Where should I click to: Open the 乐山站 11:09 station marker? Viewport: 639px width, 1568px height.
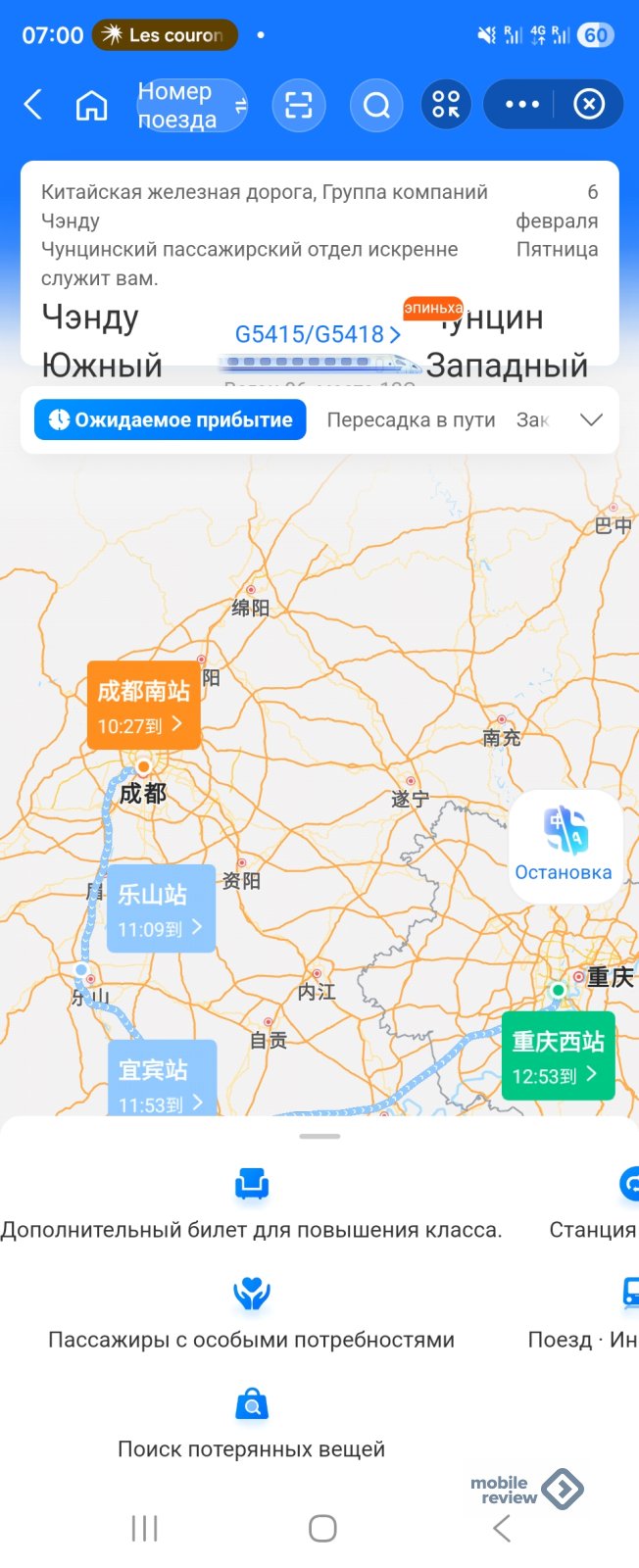tap(160, 909)
